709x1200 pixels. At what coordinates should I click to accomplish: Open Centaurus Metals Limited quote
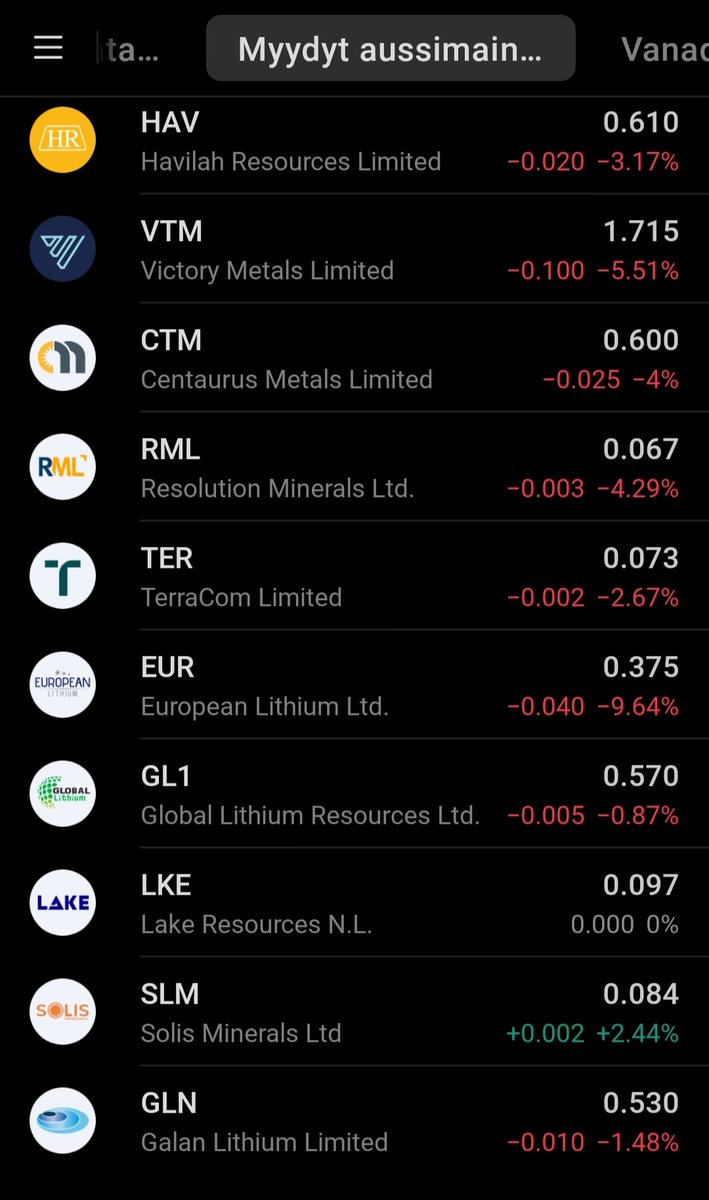click(354, 359)
